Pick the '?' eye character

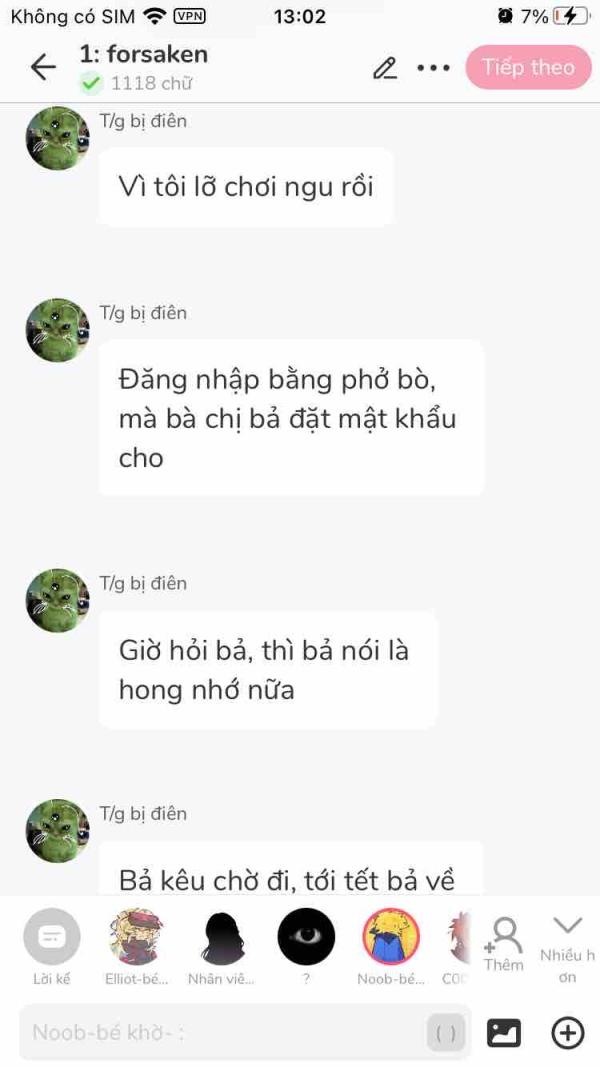click(x=306, y=938)
